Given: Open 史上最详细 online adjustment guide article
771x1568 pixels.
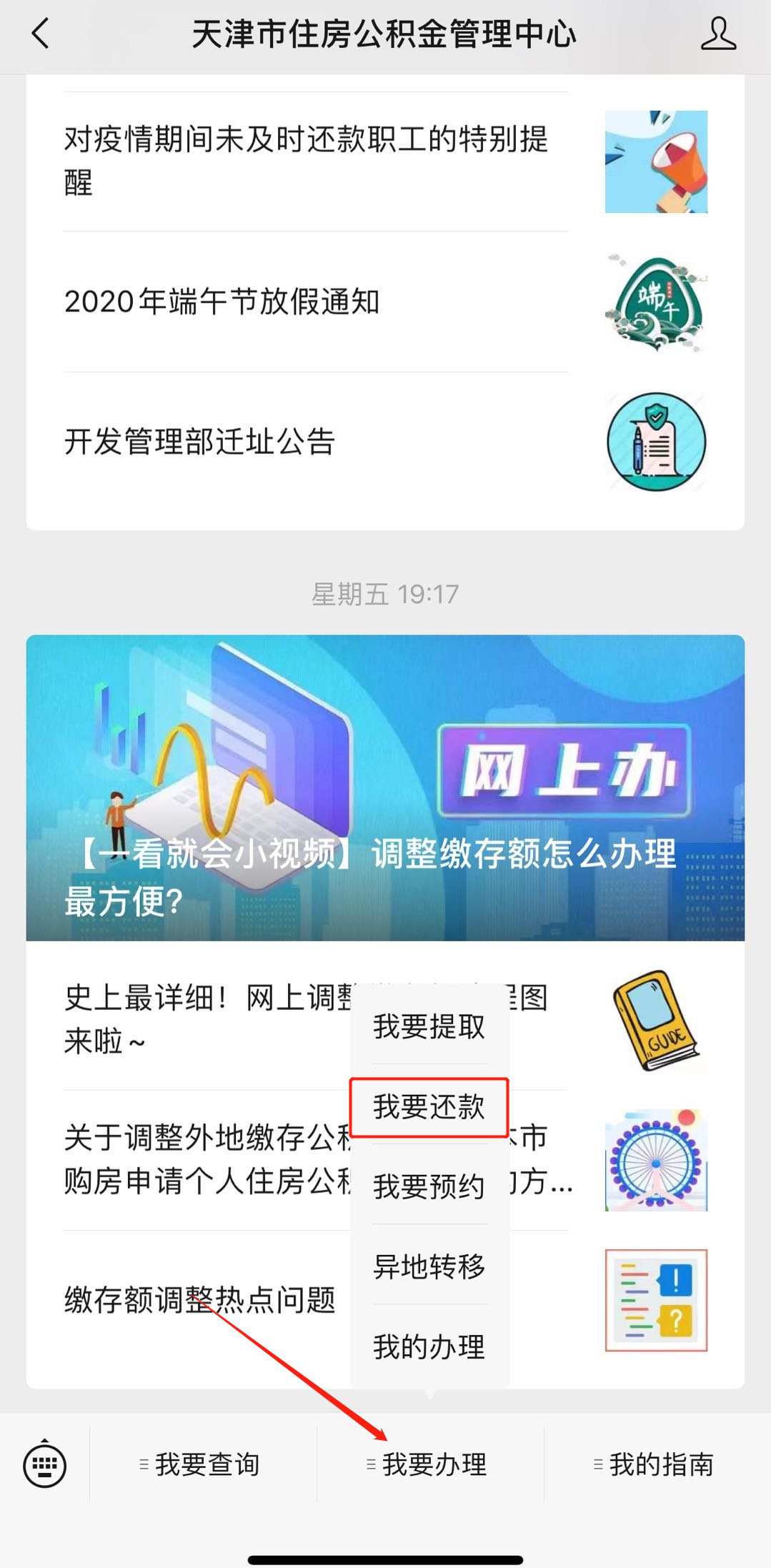Looking at the screenshot, I should pos(200,1019).
